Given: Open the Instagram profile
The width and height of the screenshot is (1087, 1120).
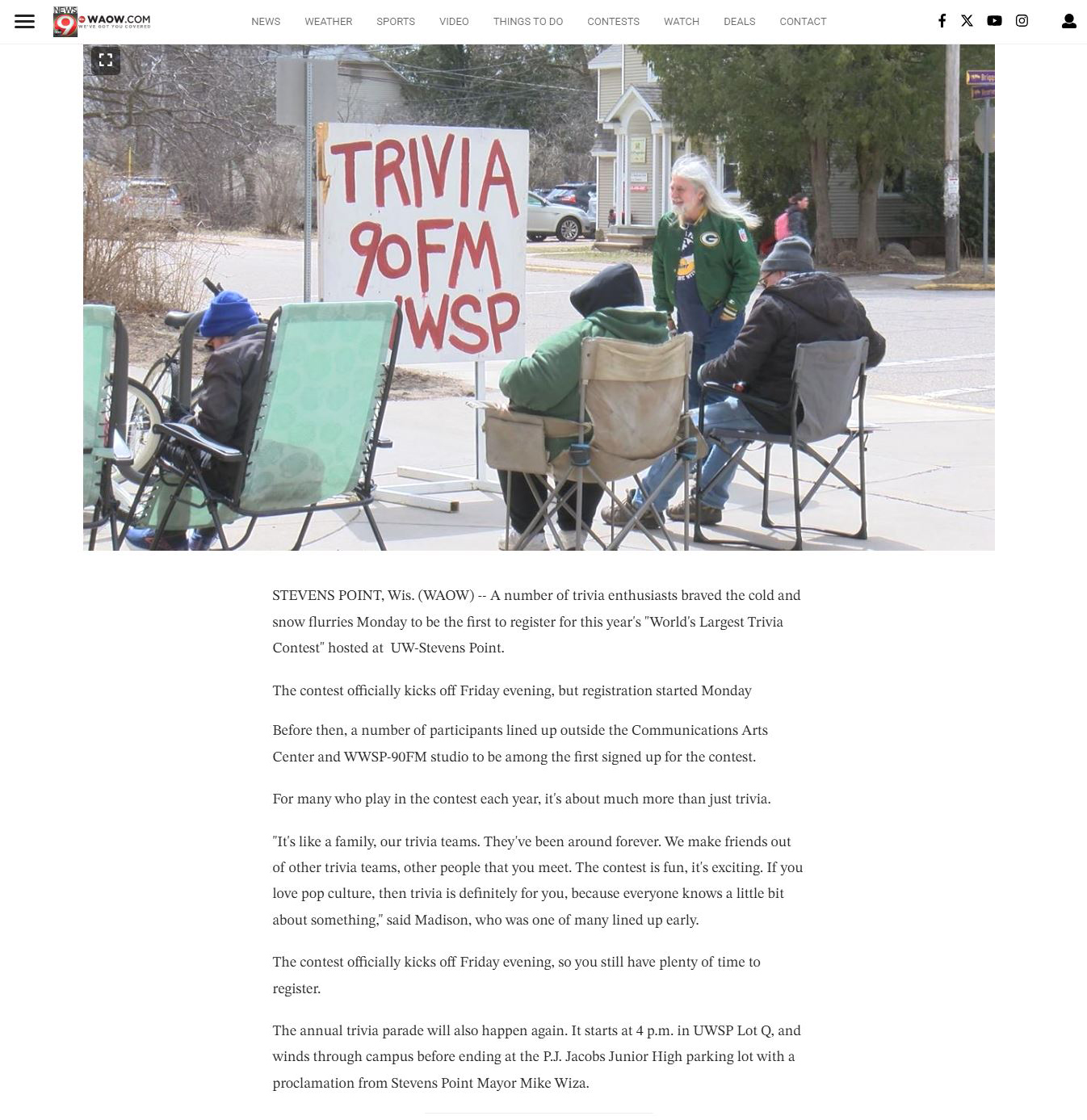Looking at the screenshot, I should (1022, 21).
